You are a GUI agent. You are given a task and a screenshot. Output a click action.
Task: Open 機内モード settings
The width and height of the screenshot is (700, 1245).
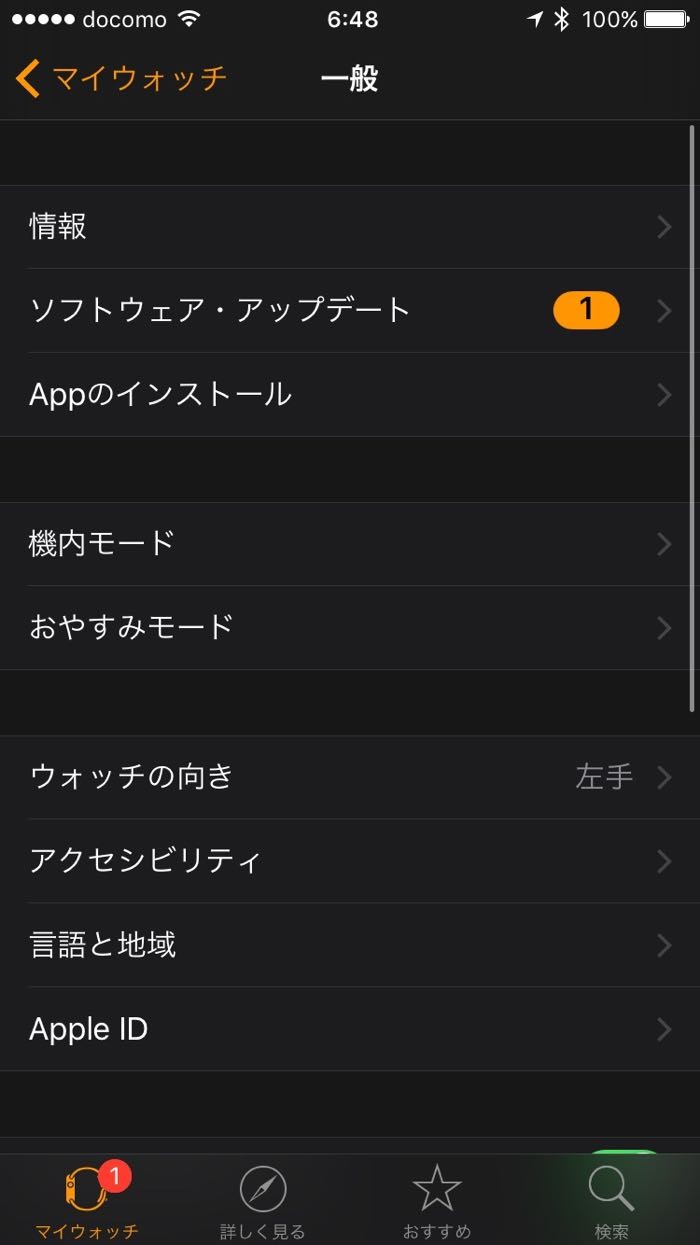(x=350, y=544)
